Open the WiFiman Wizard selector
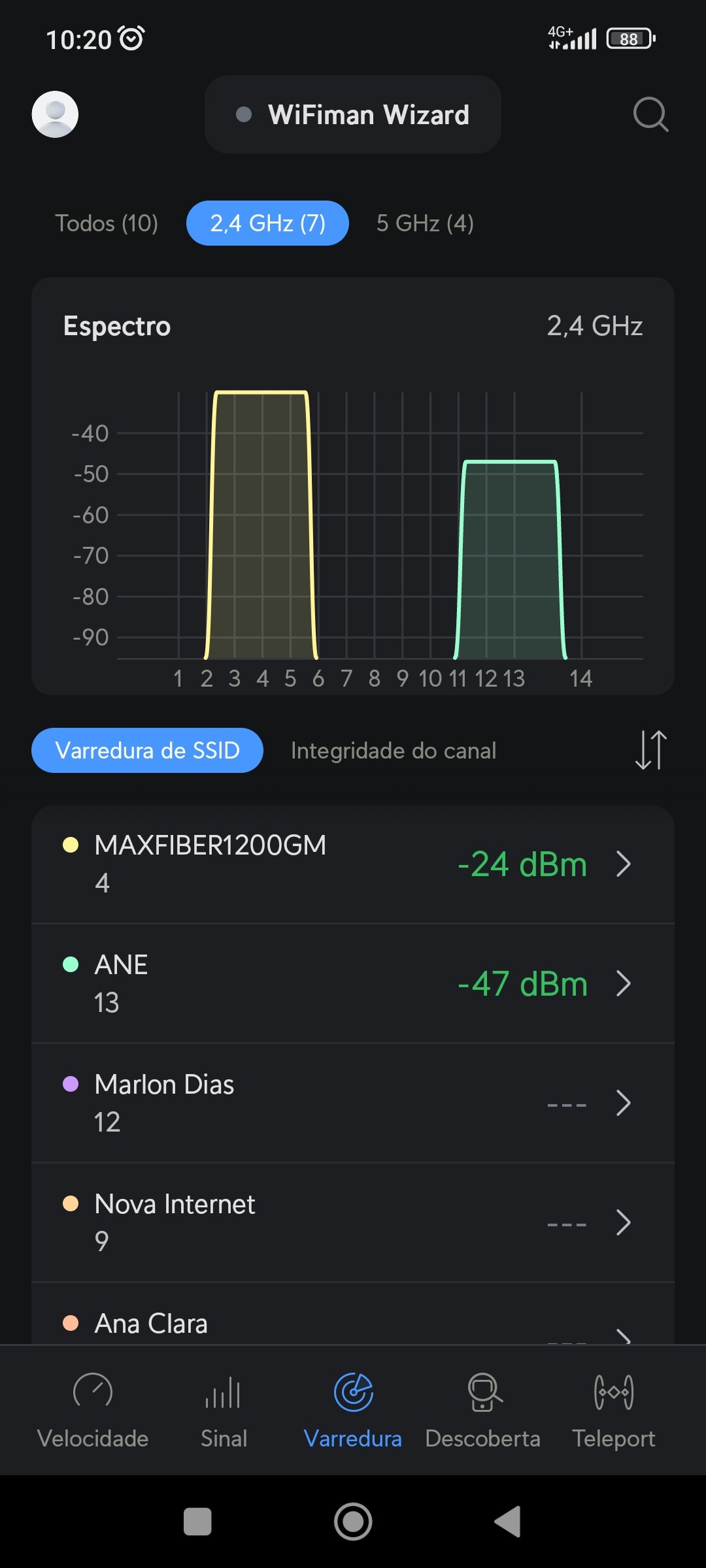This screenshot has height=1568, width=706. pyautogui.click(x=353, y=114)
